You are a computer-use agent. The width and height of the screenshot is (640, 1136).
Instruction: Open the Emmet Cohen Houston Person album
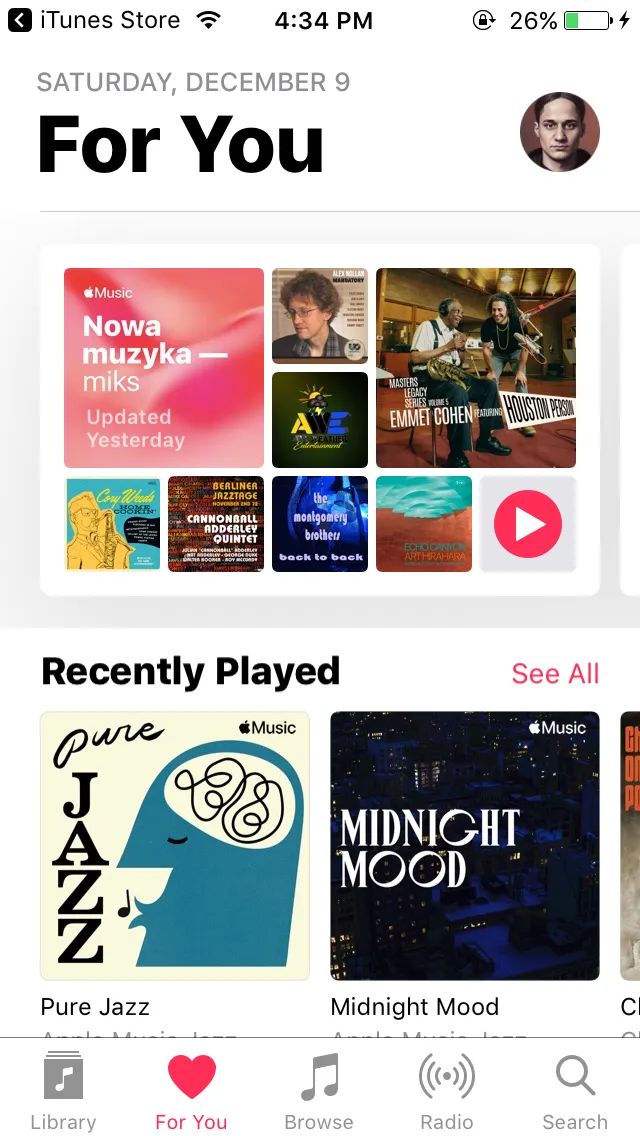476,367
